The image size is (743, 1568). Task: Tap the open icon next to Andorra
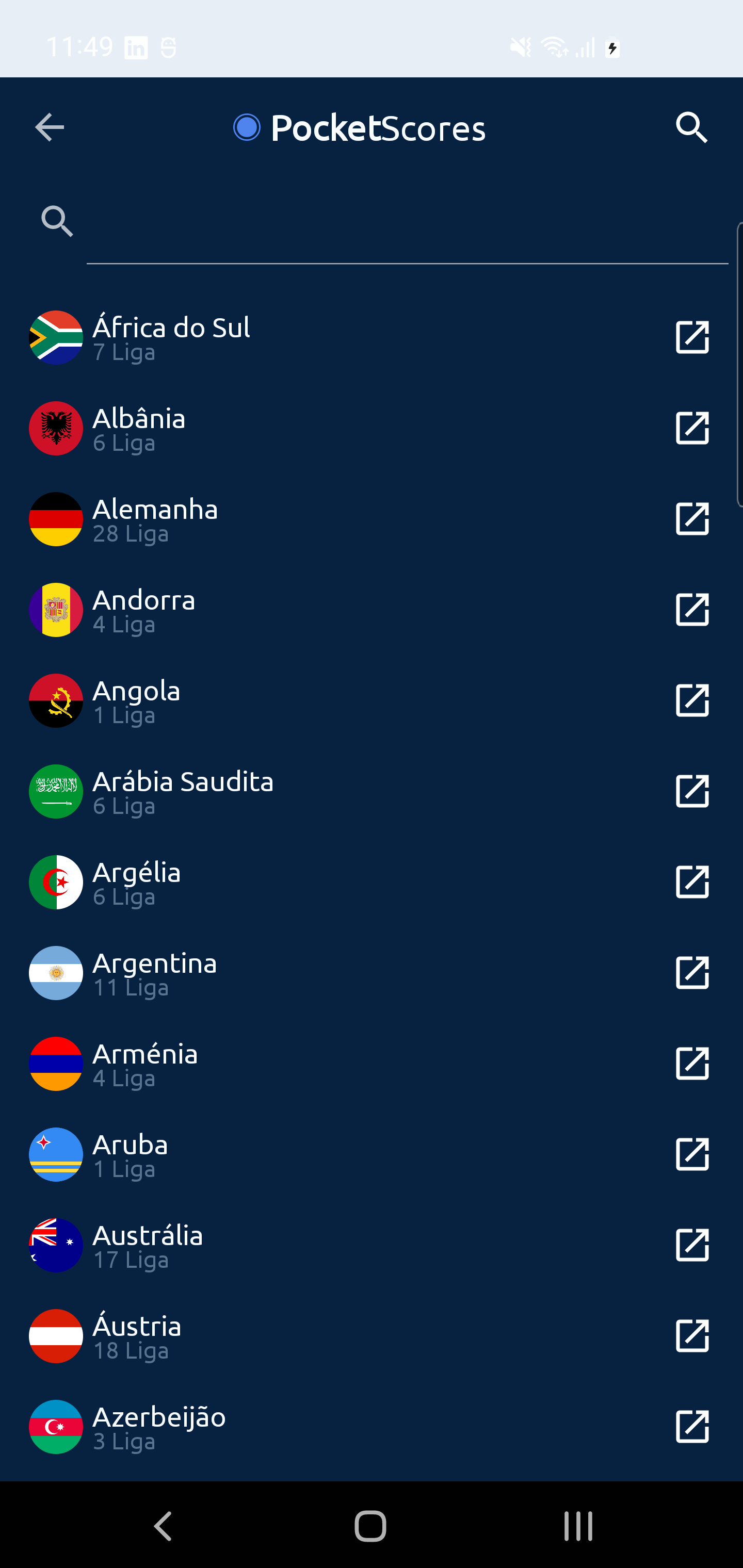coord(692,610)
